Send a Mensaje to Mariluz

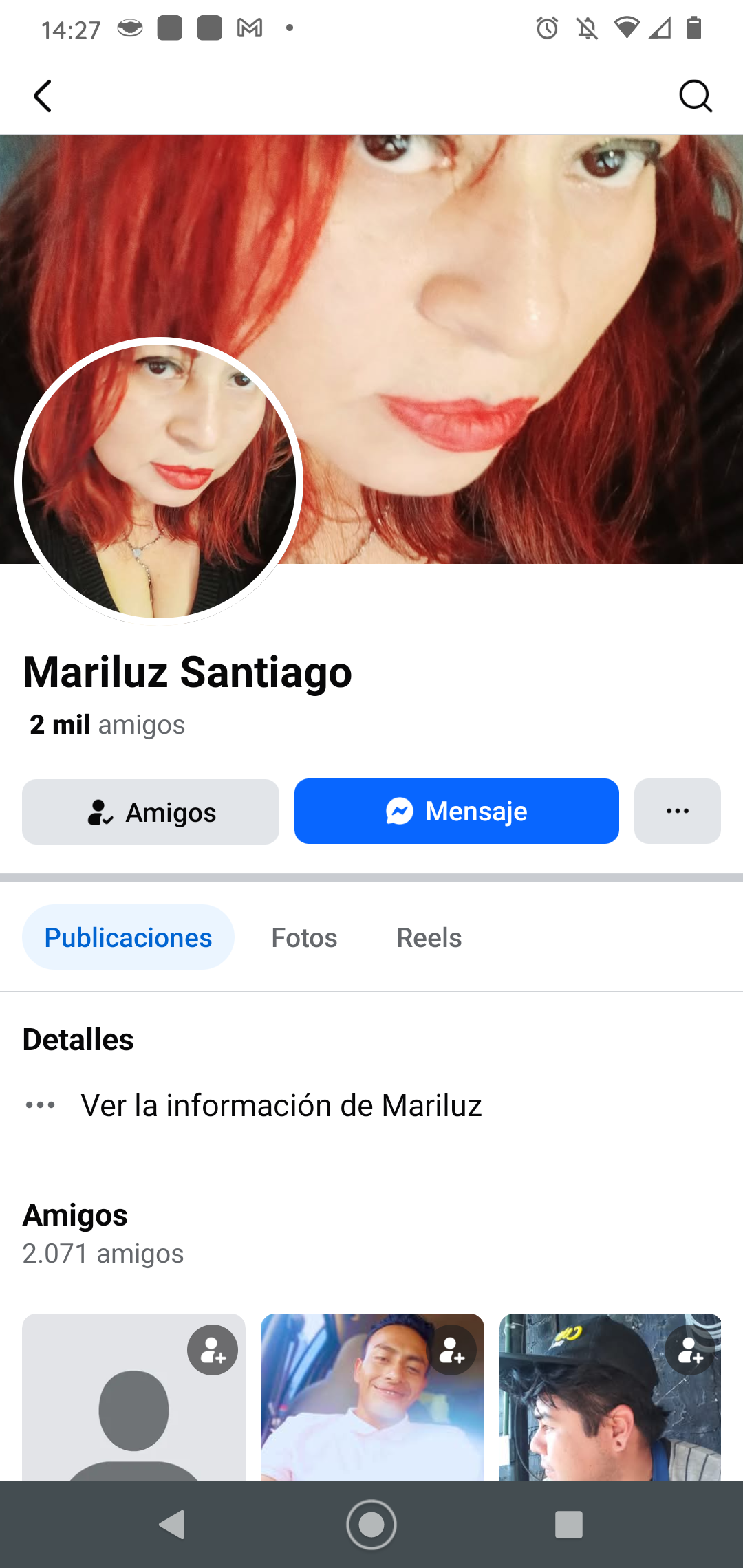pos(456,812)
